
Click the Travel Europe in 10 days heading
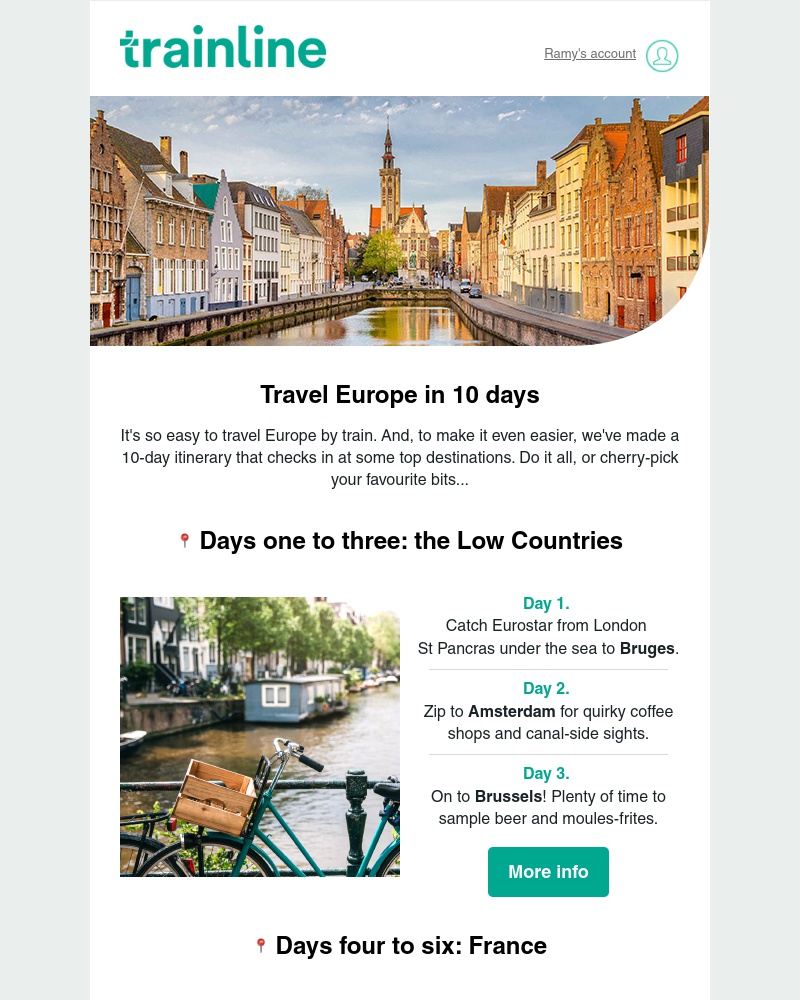click(x=400, y=394)
